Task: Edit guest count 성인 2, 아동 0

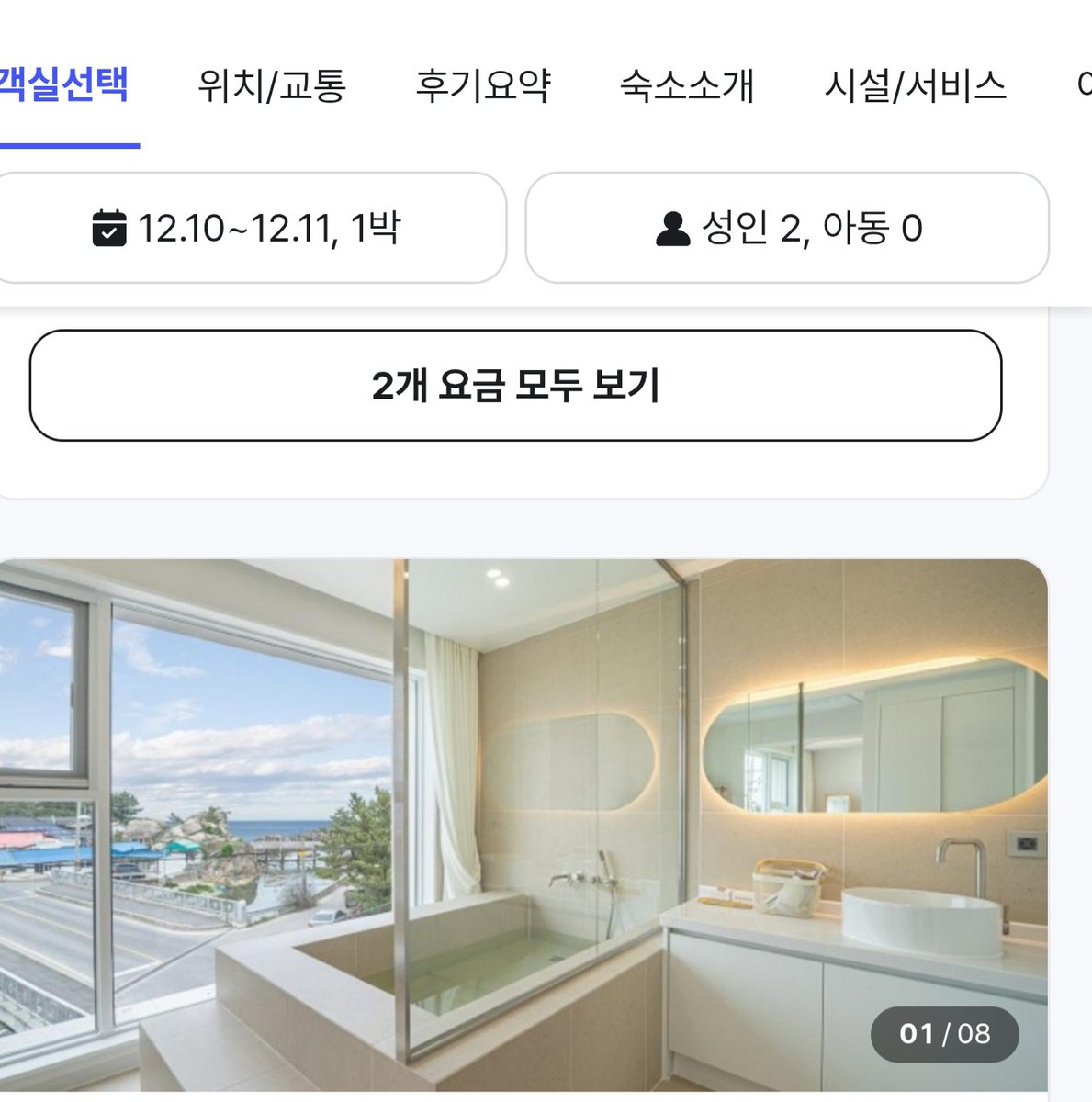Action: click(787, 228)
